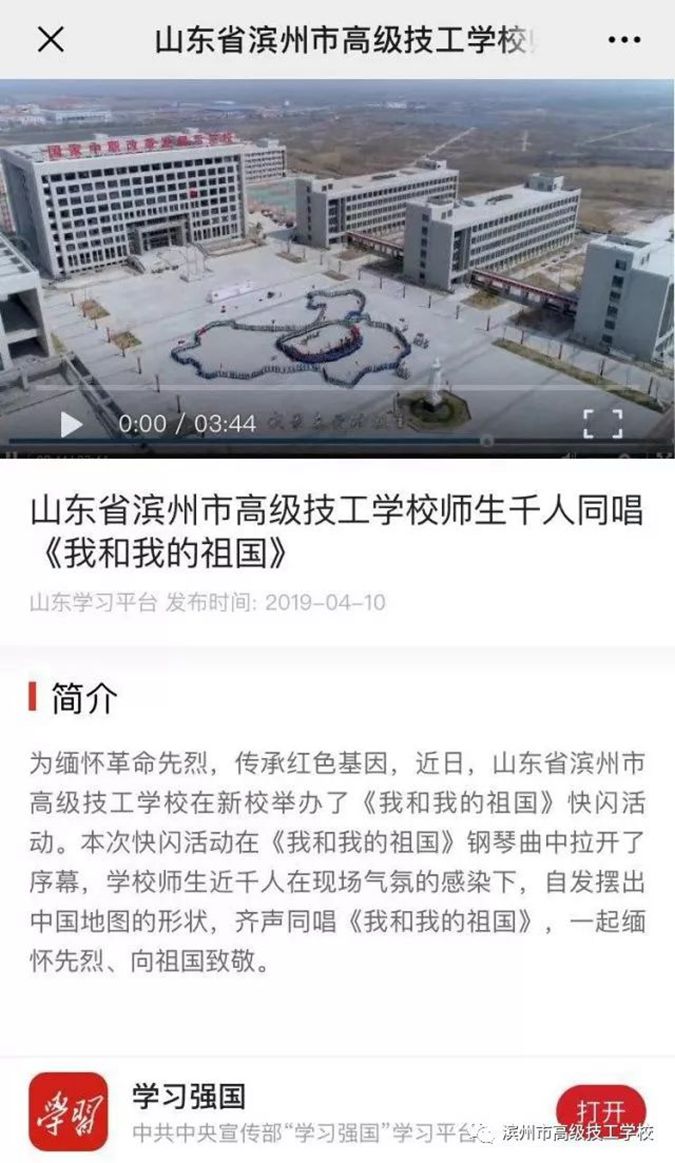Tap 打开 to open 学习强国 app

[601, 1110]
